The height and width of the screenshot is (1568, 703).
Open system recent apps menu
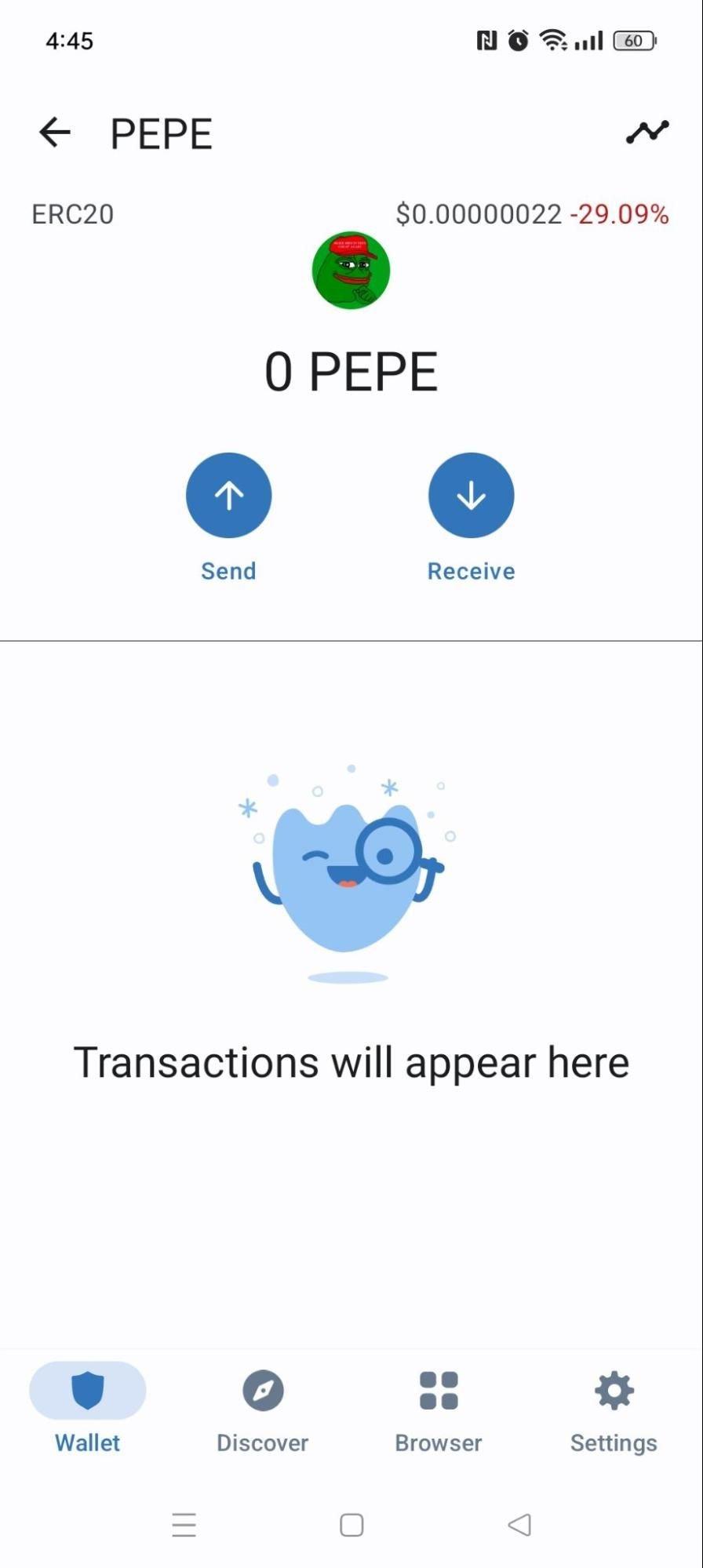pyautogui.click(x=184, y=1525)
